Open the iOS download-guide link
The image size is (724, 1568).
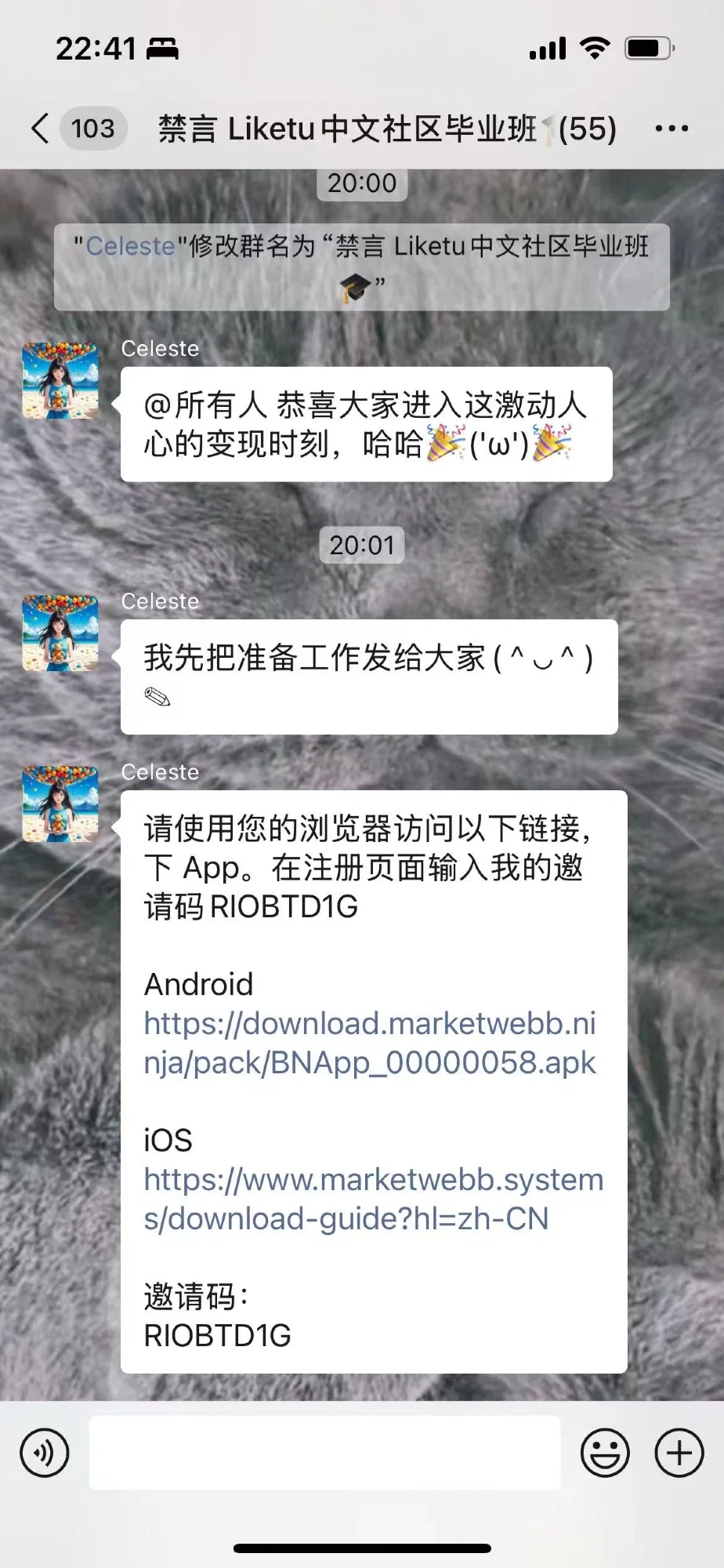[373, 1199]
